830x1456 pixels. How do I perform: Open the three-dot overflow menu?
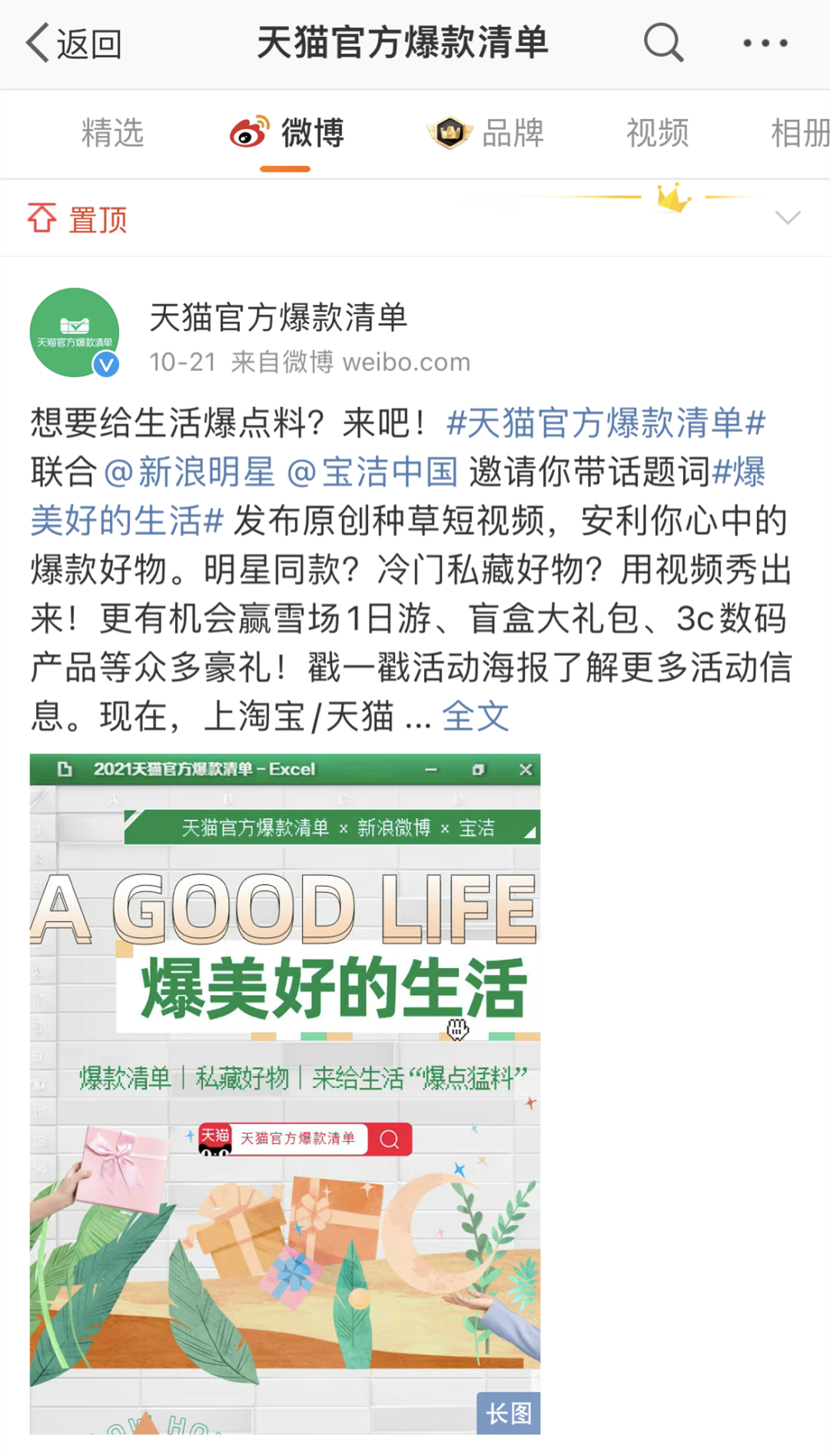765,43
